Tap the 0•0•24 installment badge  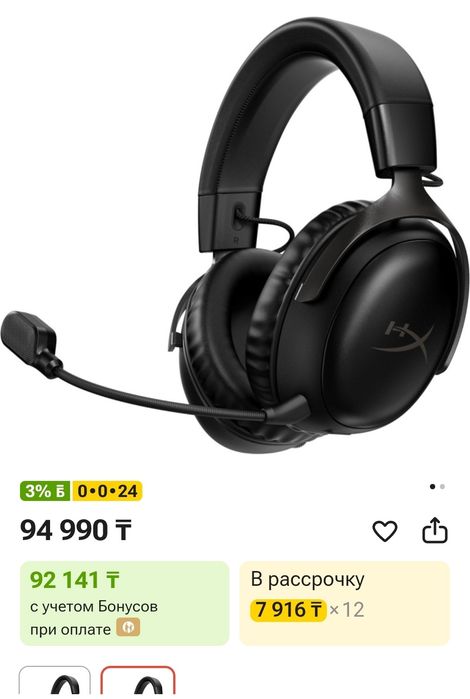pos(107,491)
